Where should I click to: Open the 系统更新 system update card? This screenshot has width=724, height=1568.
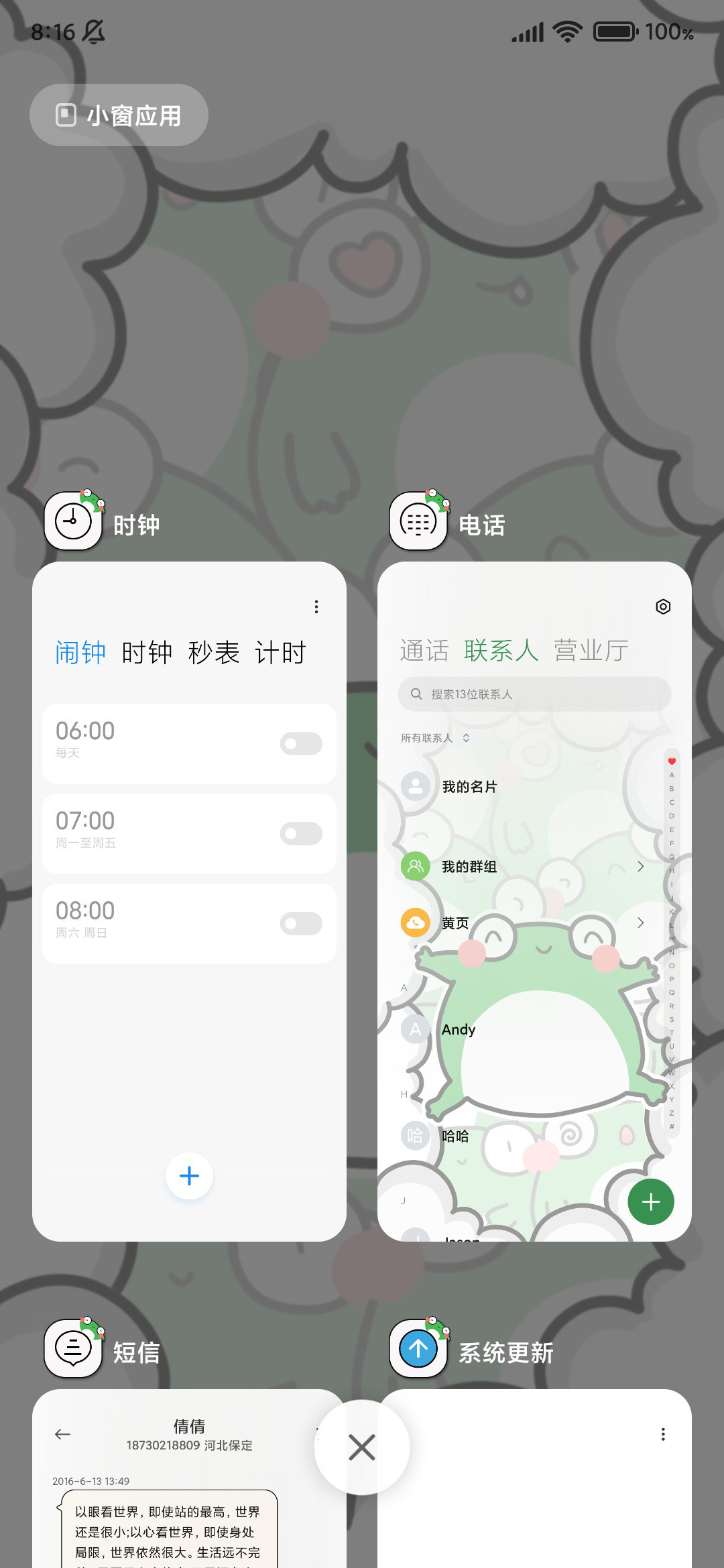534,1479
